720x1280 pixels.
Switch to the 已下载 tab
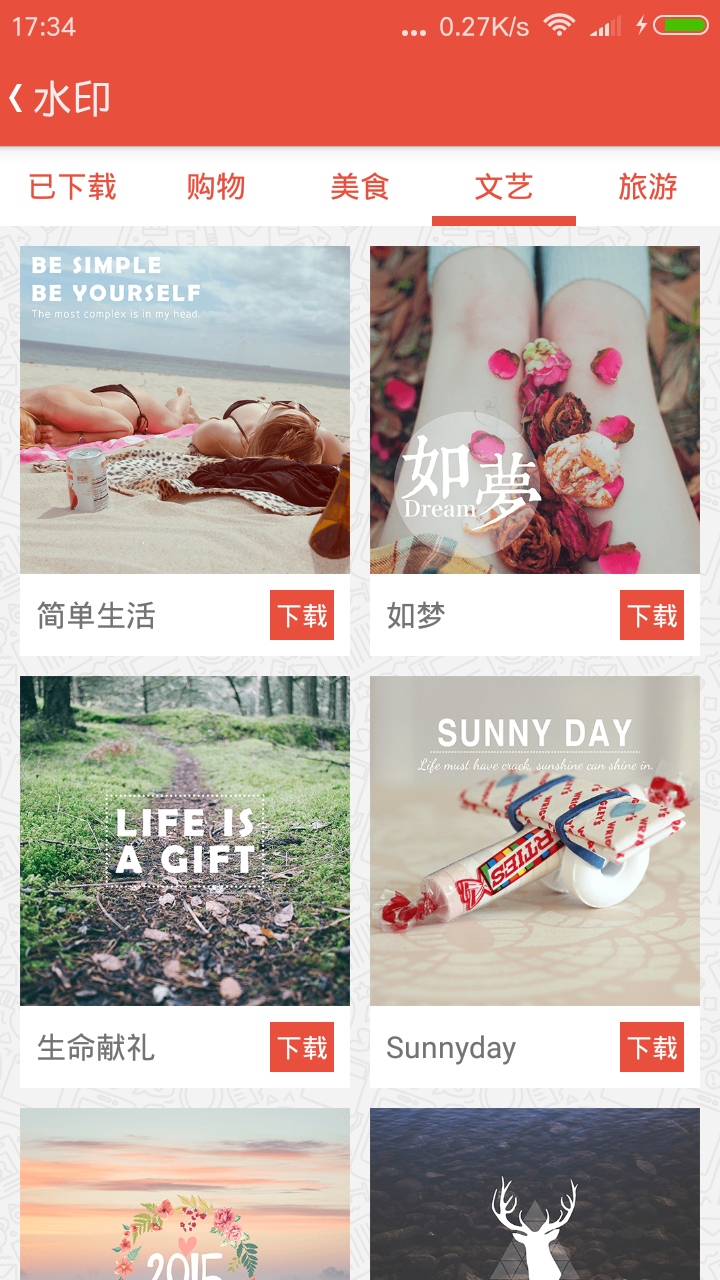pos(73,187)
